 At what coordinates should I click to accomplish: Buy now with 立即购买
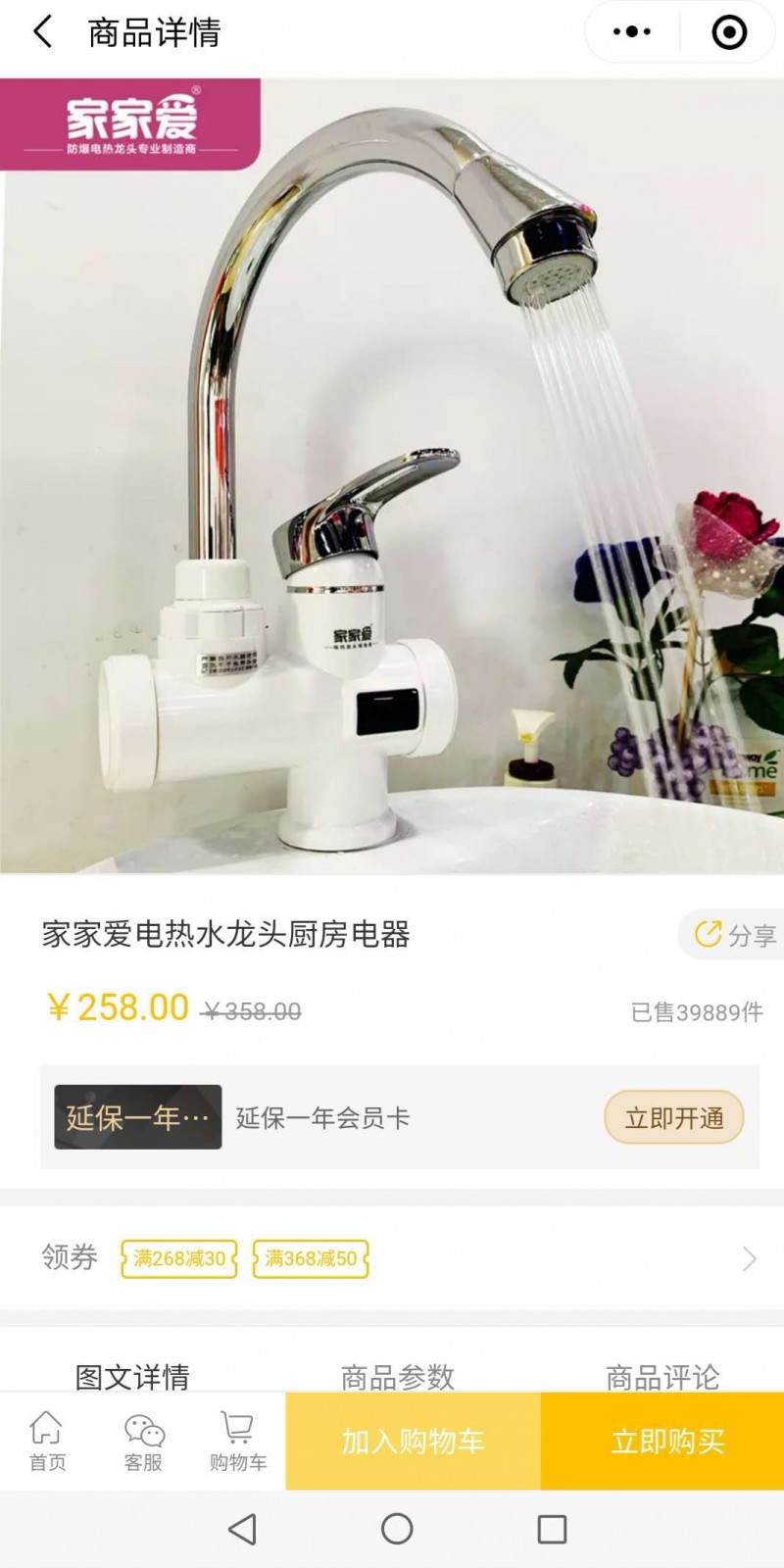667,1442
